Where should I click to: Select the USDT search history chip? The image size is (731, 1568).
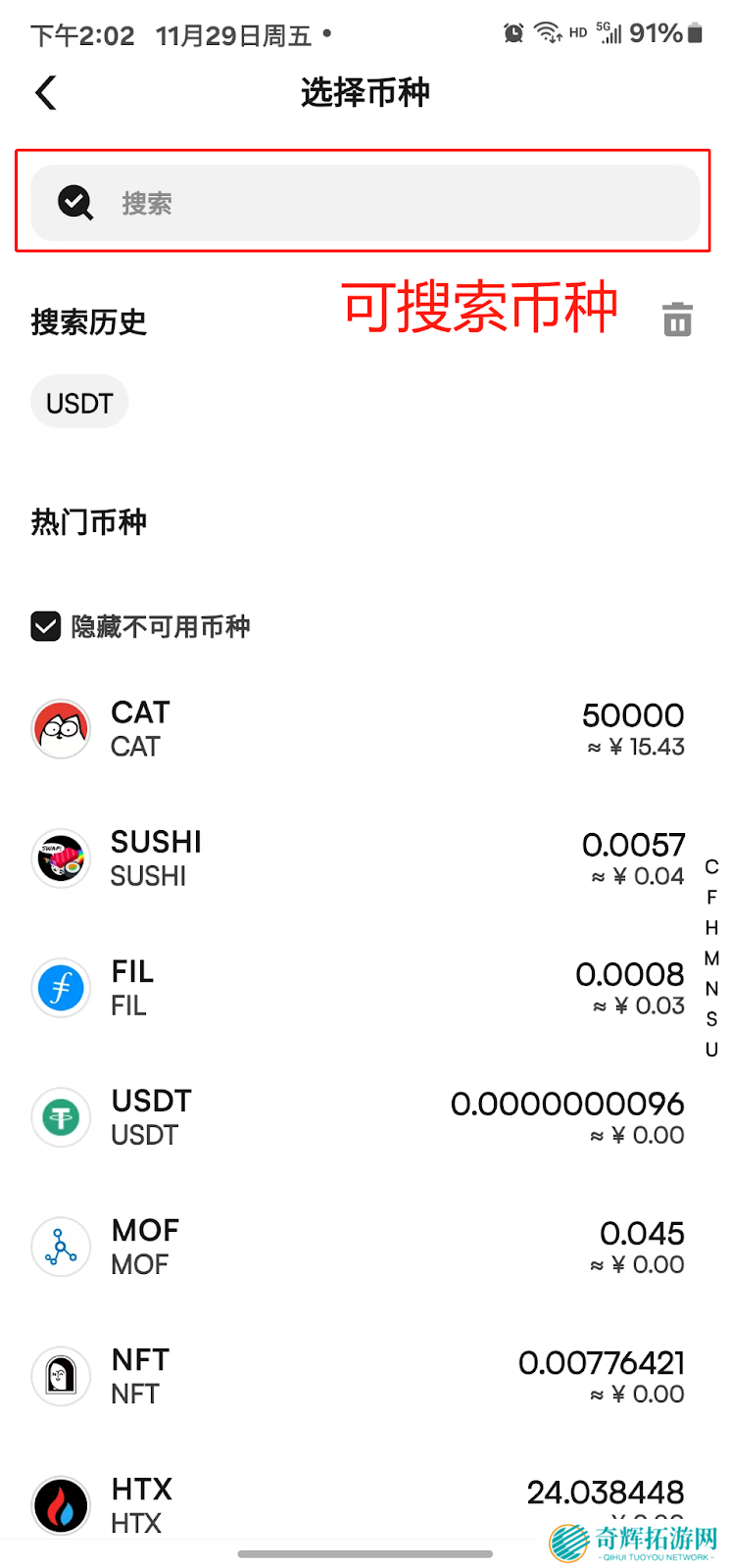pyautogui.click(x=79, y=403)
